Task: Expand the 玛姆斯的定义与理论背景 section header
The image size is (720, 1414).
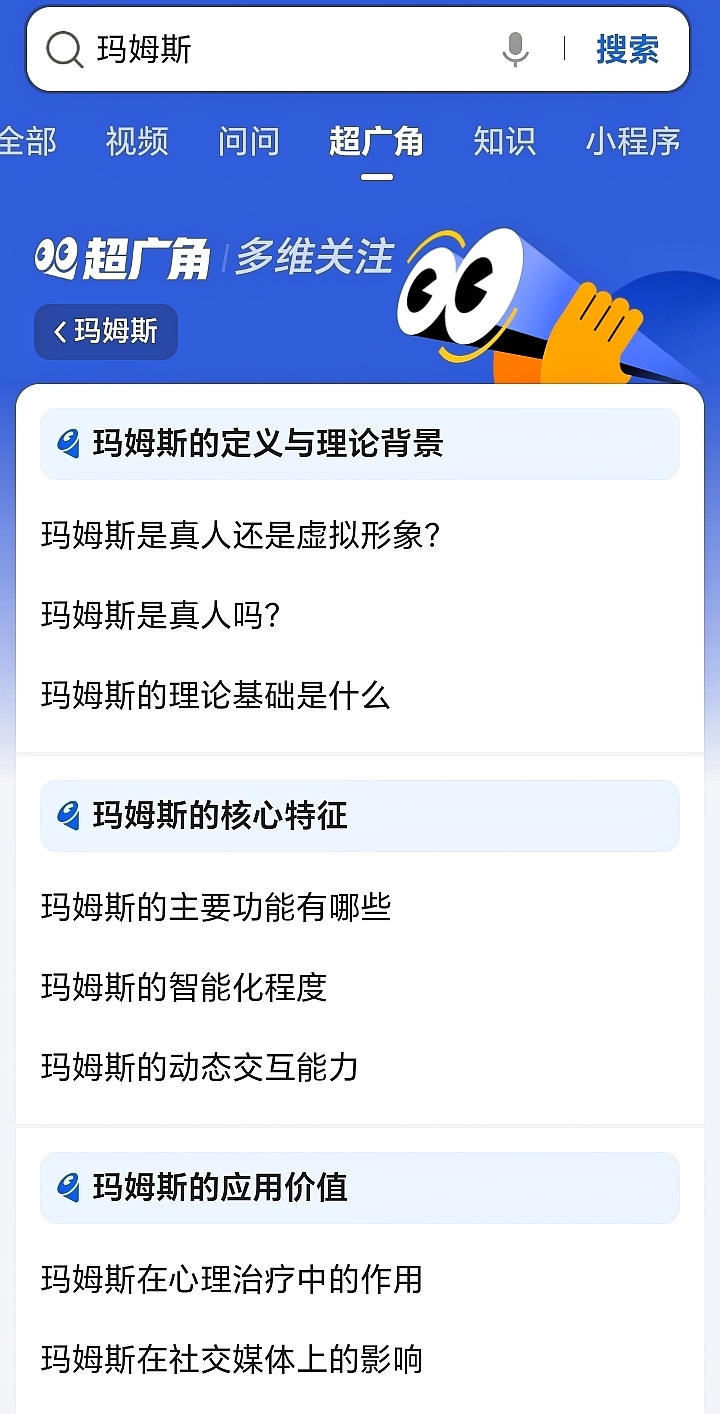Action: point(360,443)
